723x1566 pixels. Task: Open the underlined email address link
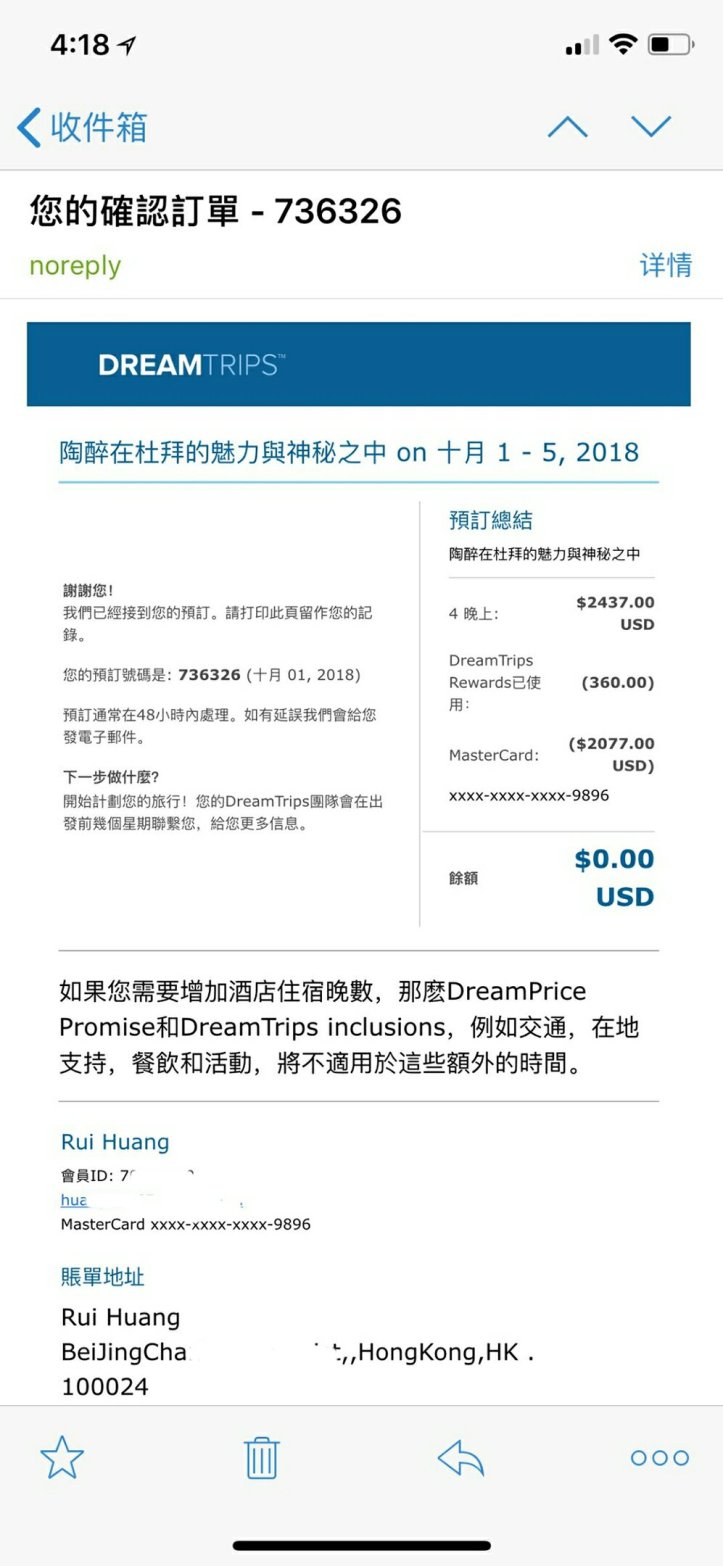[75, 1199]
